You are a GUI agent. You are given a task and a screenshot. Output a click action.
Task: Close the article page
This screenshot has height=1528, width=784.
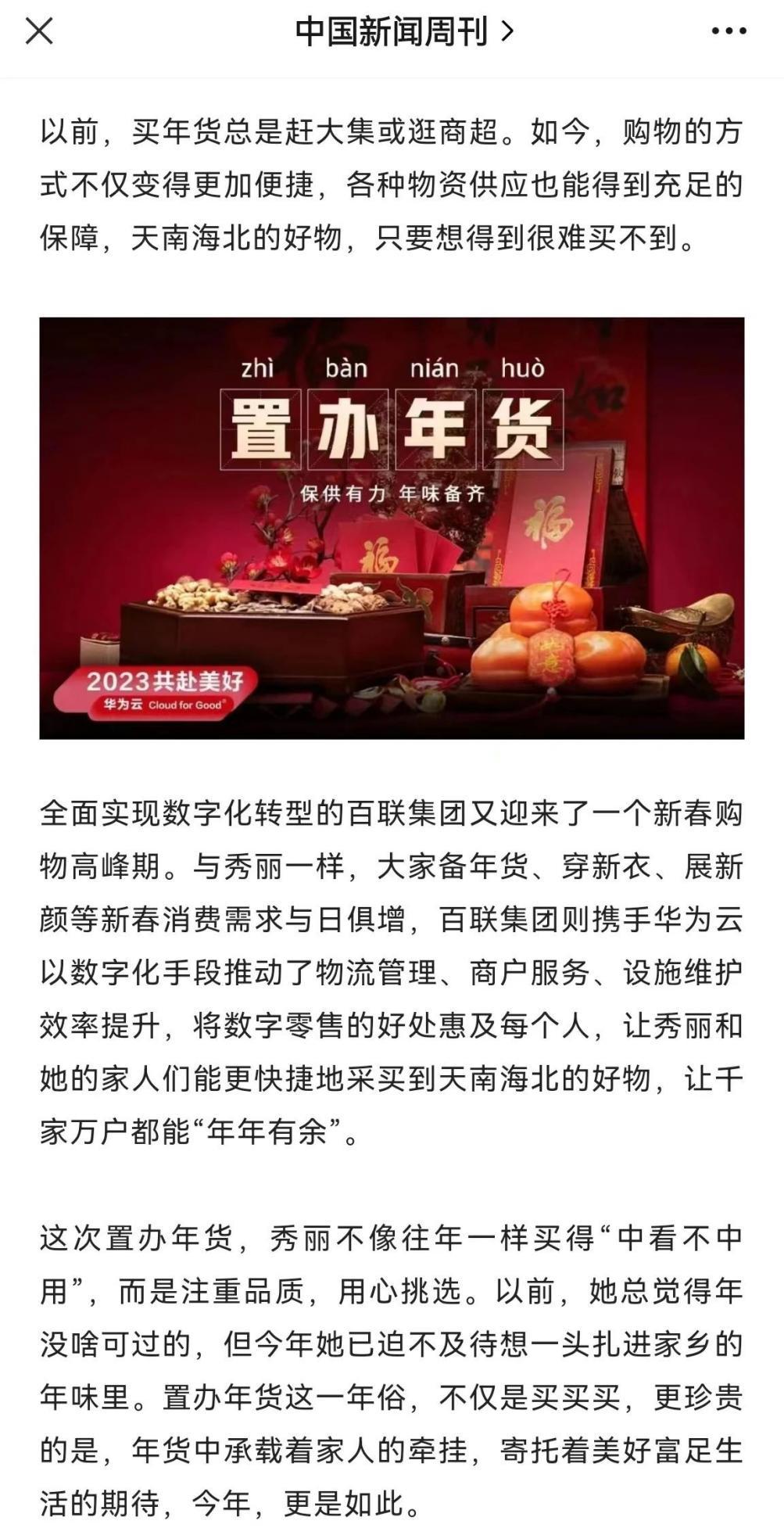click(39, 32)
